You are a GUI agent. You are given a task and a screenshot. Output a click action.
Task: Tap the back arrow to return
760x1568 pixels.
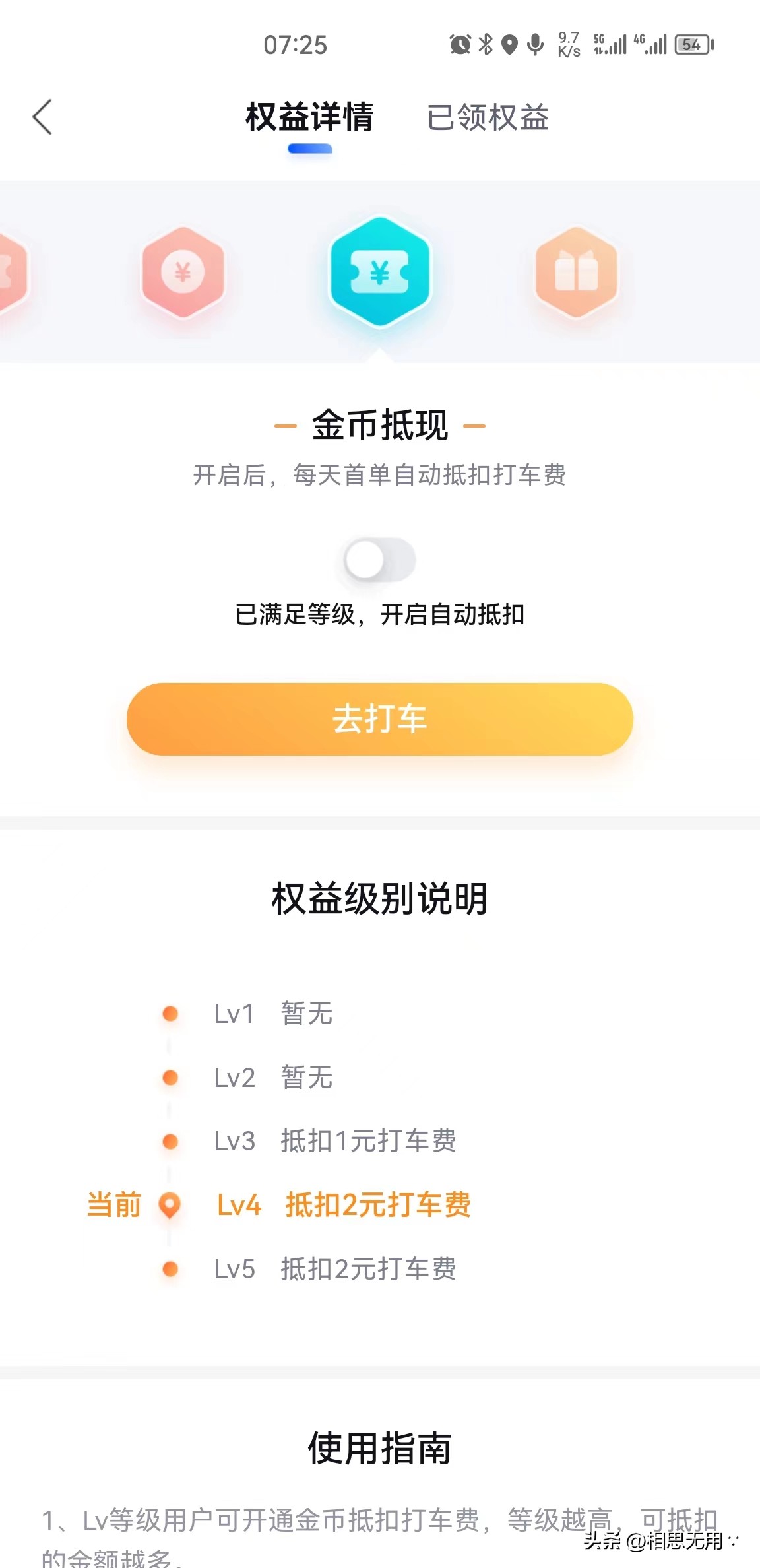point(42,119)
